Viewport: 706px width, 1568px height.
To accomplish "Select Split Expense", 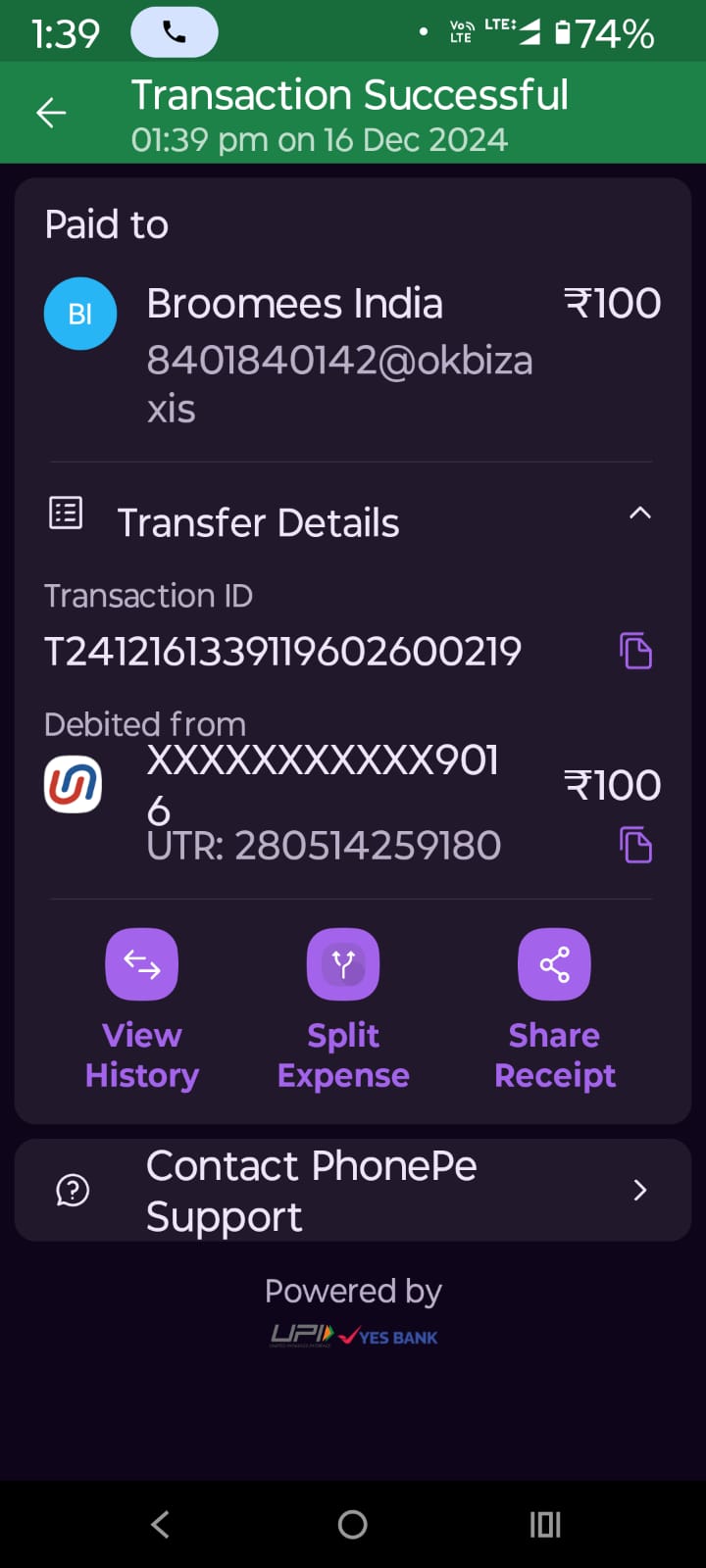I will point(343,1009).
